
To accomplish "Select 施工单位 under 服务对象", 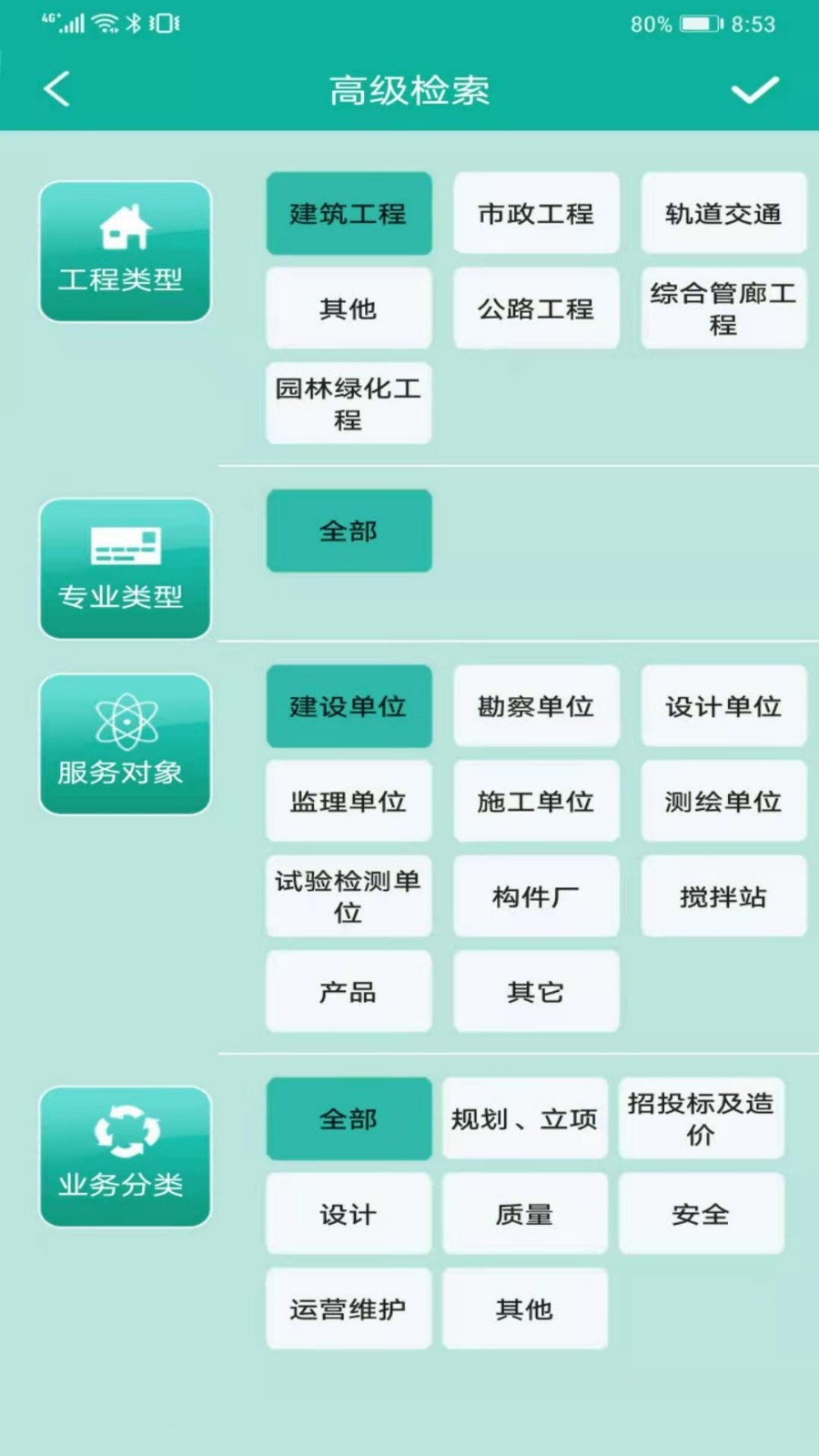I will pyautogui.click(x=536, y=802).
